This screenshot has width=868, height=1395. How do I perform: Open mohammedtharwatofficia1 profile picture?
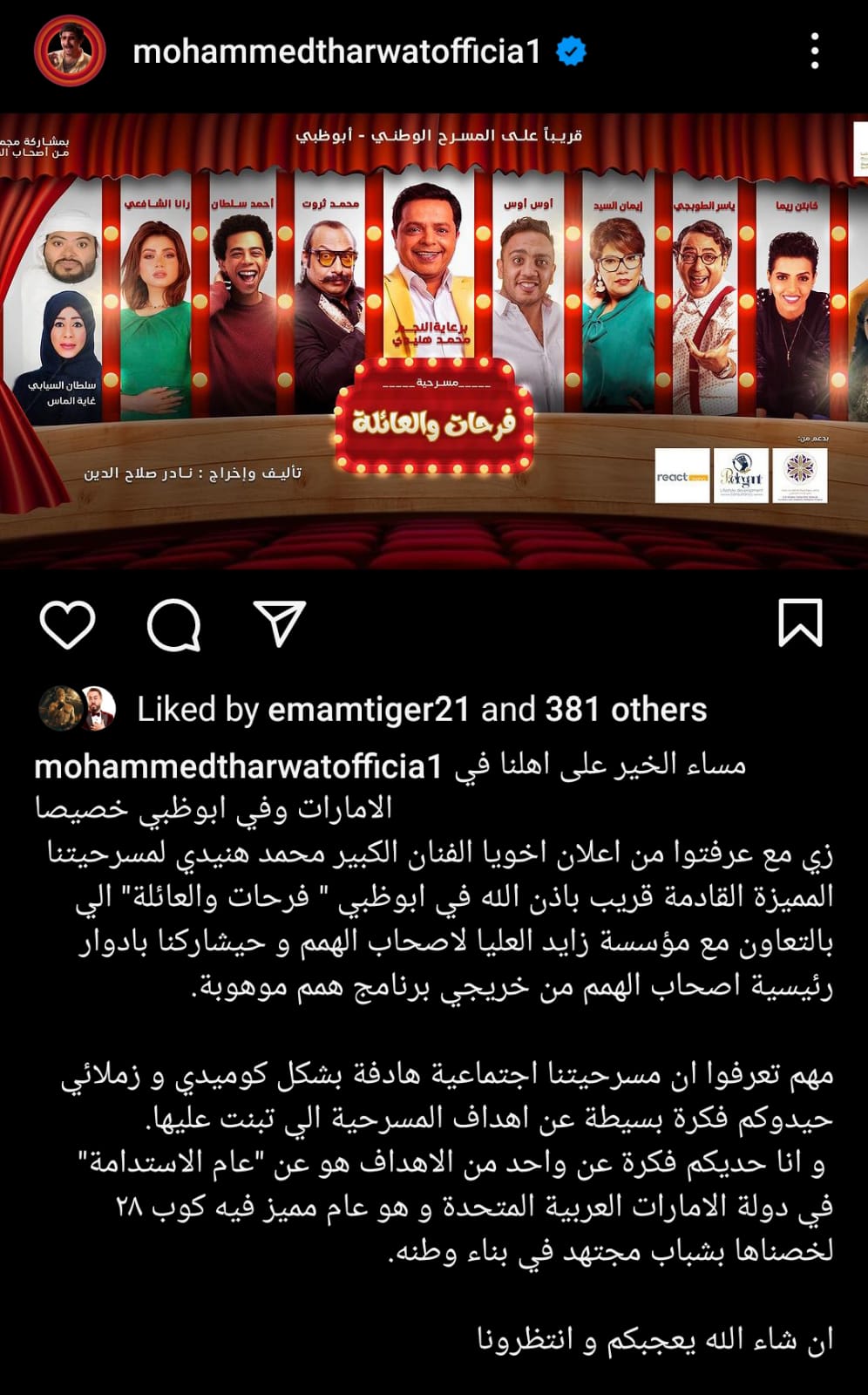[70, 51]
